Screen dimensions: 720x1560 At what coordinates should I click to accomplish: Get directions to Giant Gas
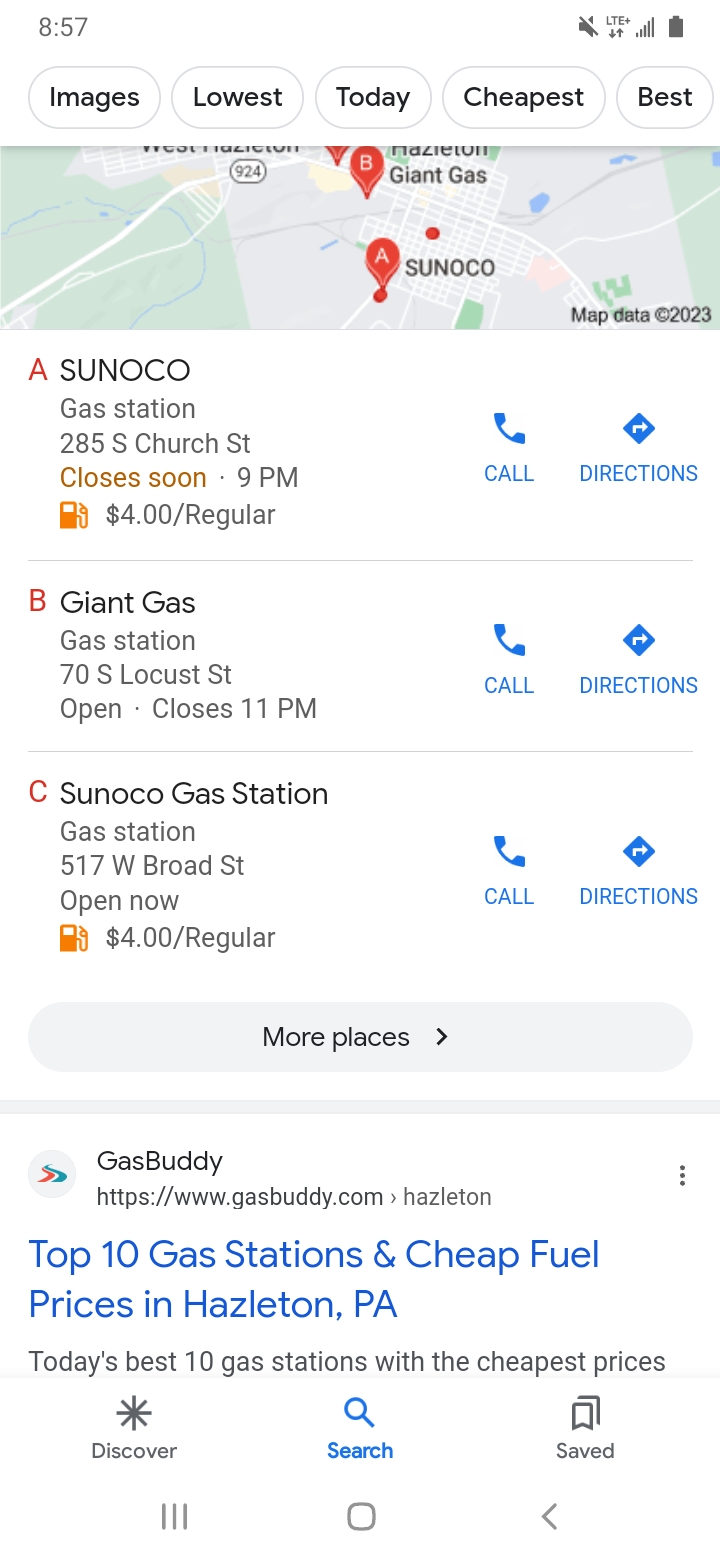pos(638,657)
